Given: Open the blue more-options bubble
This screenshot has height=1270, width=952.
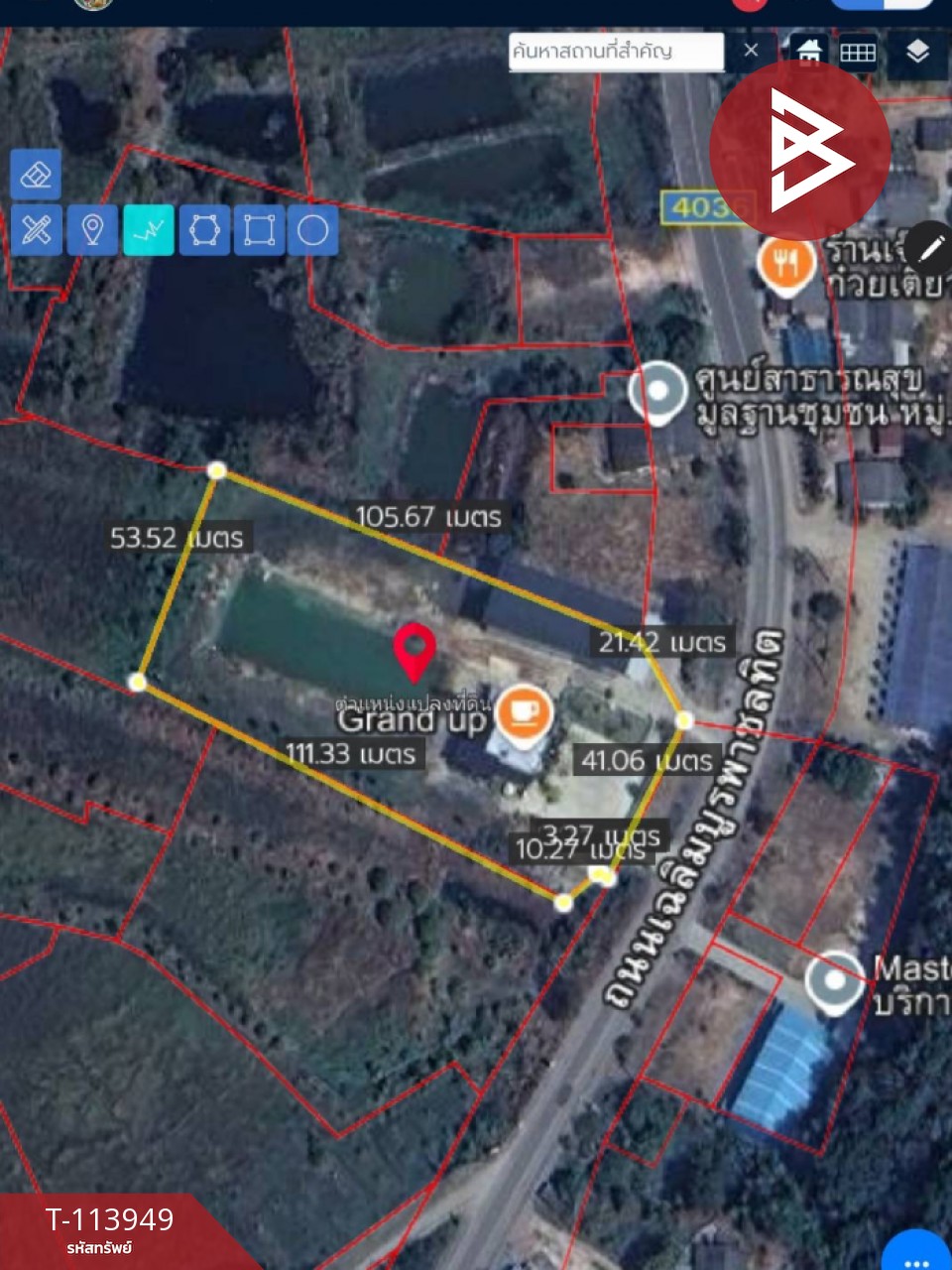Looking at the screenshot, I should [915, 1254].
